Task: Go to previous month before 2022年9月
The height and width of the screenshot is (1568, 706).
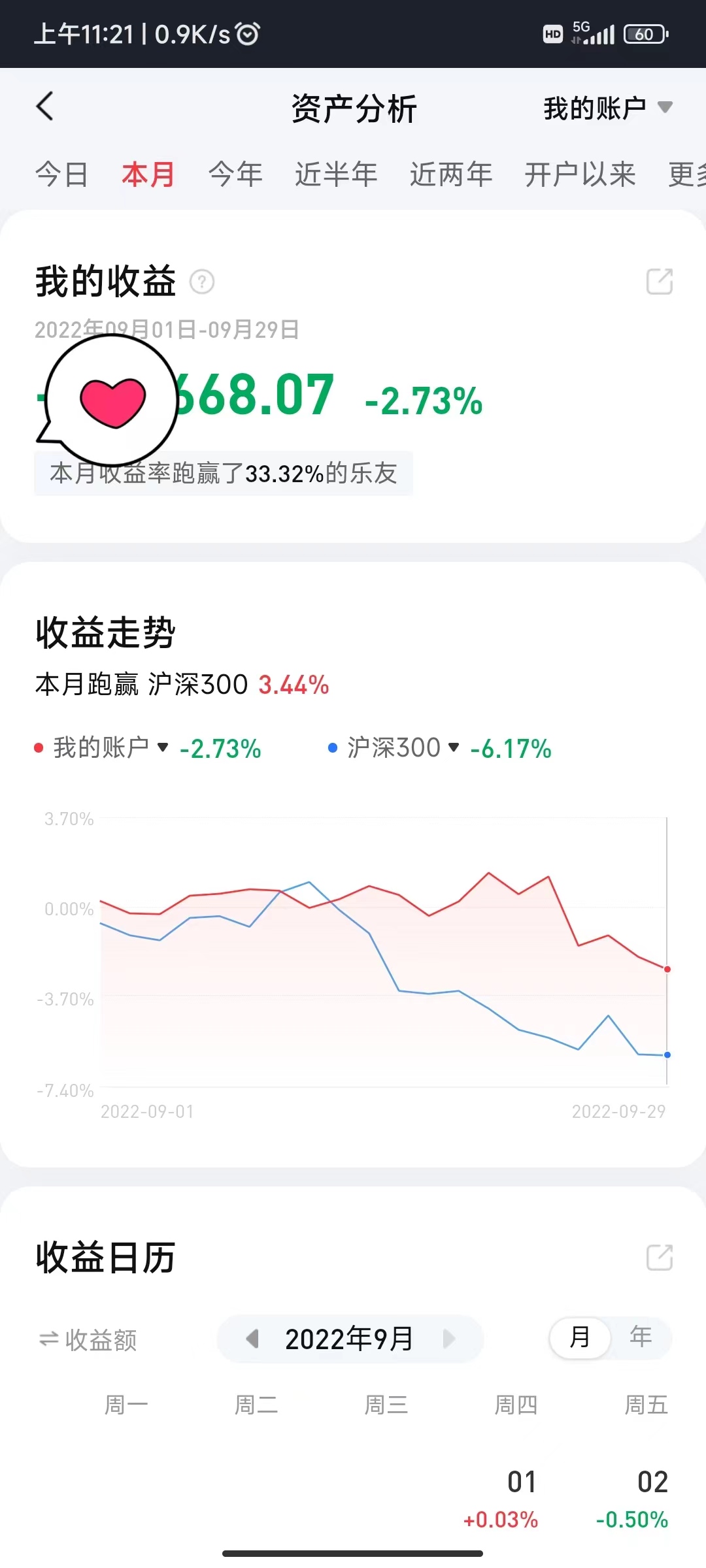Action: point(252,1339)
